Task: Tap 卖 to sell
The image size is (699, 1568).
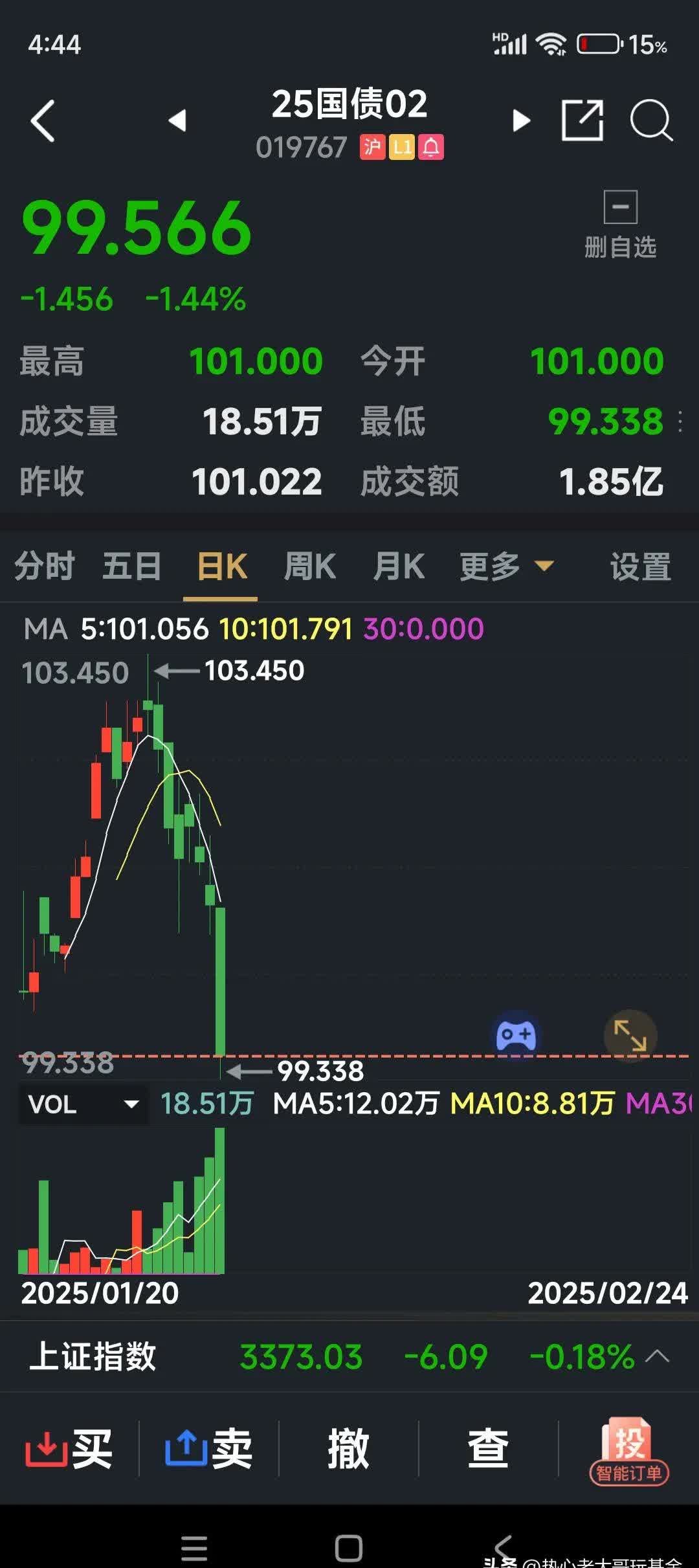Action: pyautogui.click(x=209, y=1449)
